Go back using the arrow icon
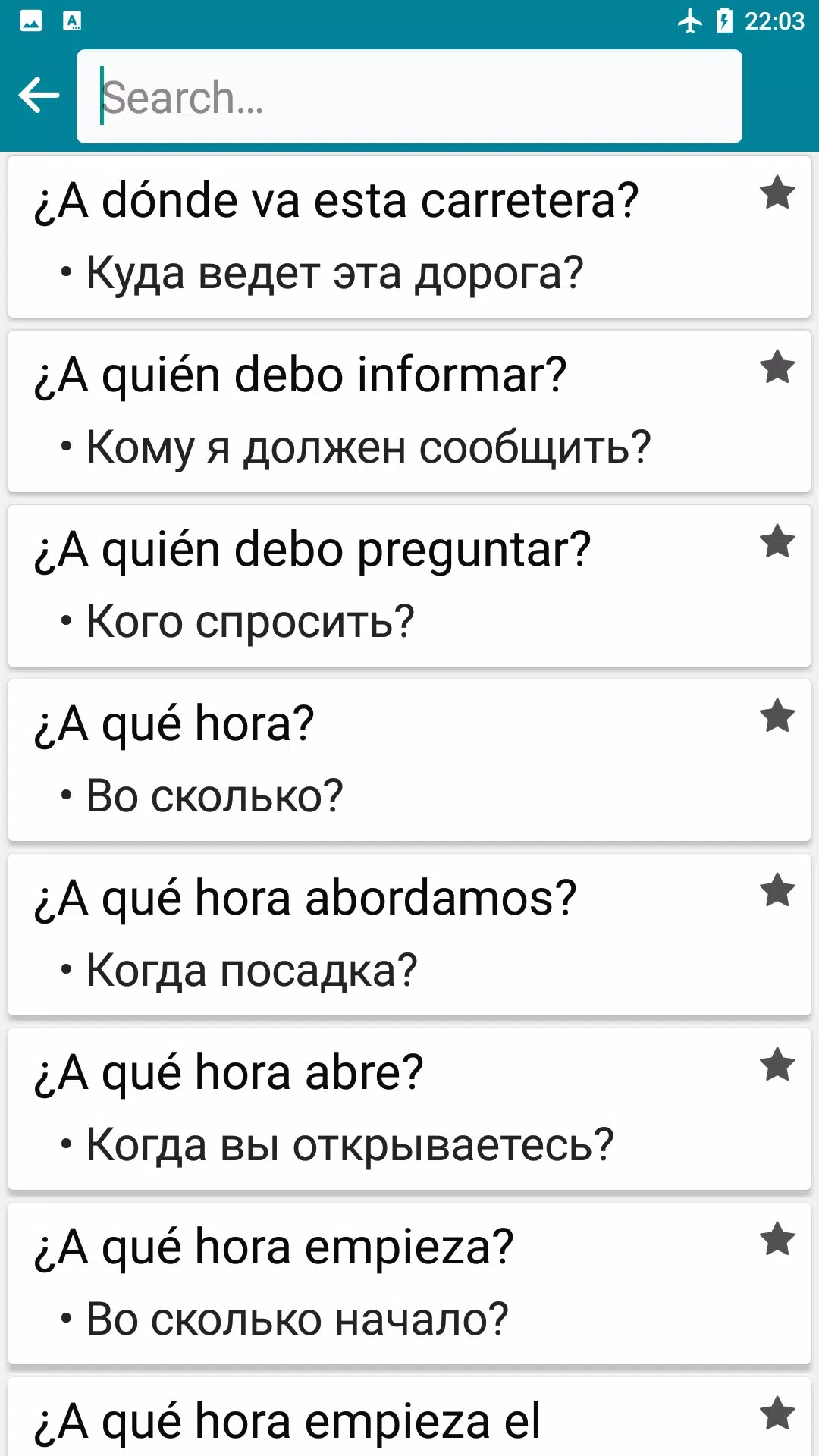This screenshot has height=1456, width=819. pyautogui.click(x=39, y=96)
